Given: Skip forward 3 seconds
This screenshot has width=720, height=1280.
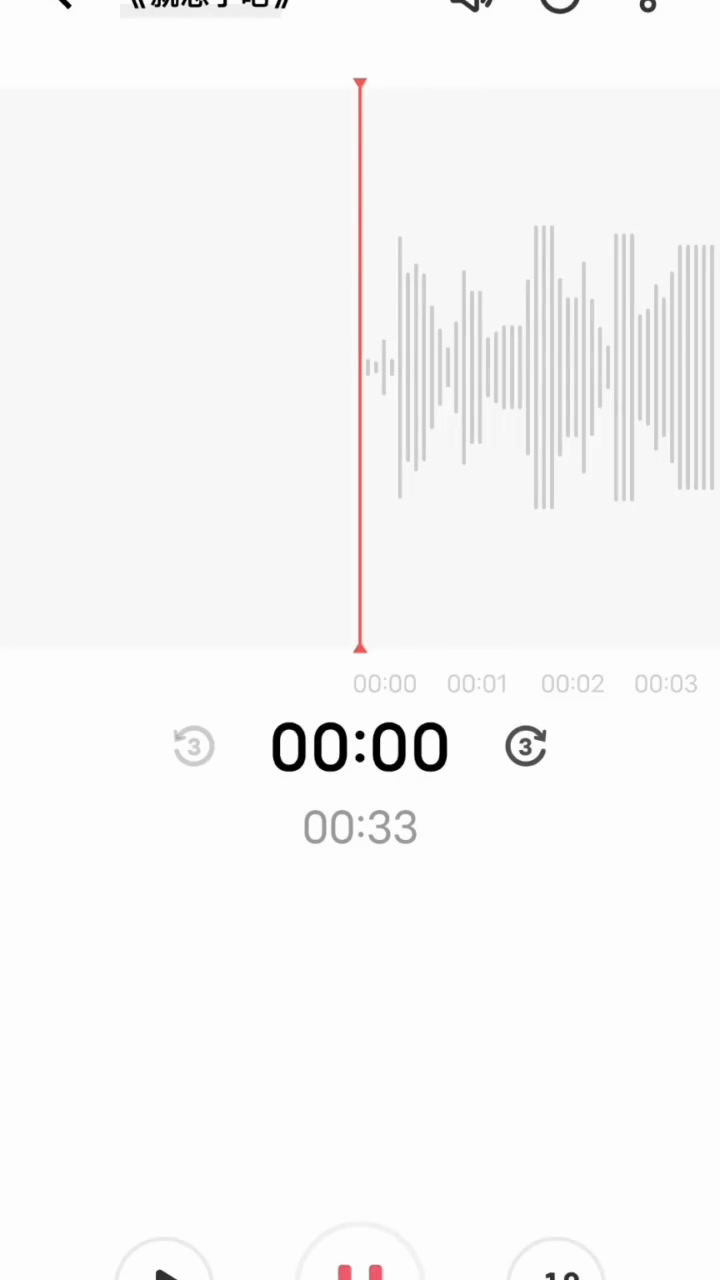Looking at the screenshot, I should [x=525, y=747].
